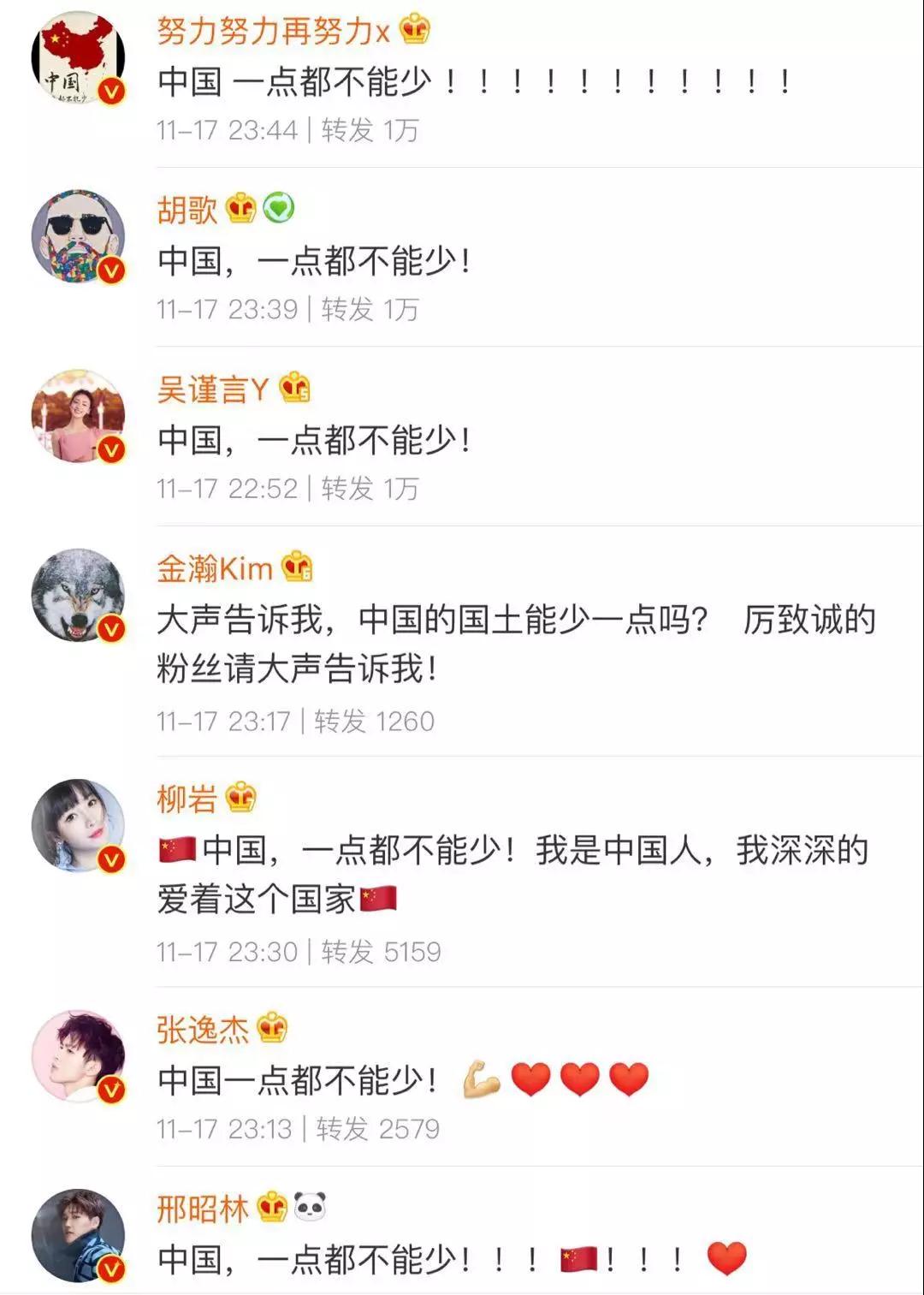Select the username 柳岩
This screenshot has height=1295, width=924.
coord(187,799)
